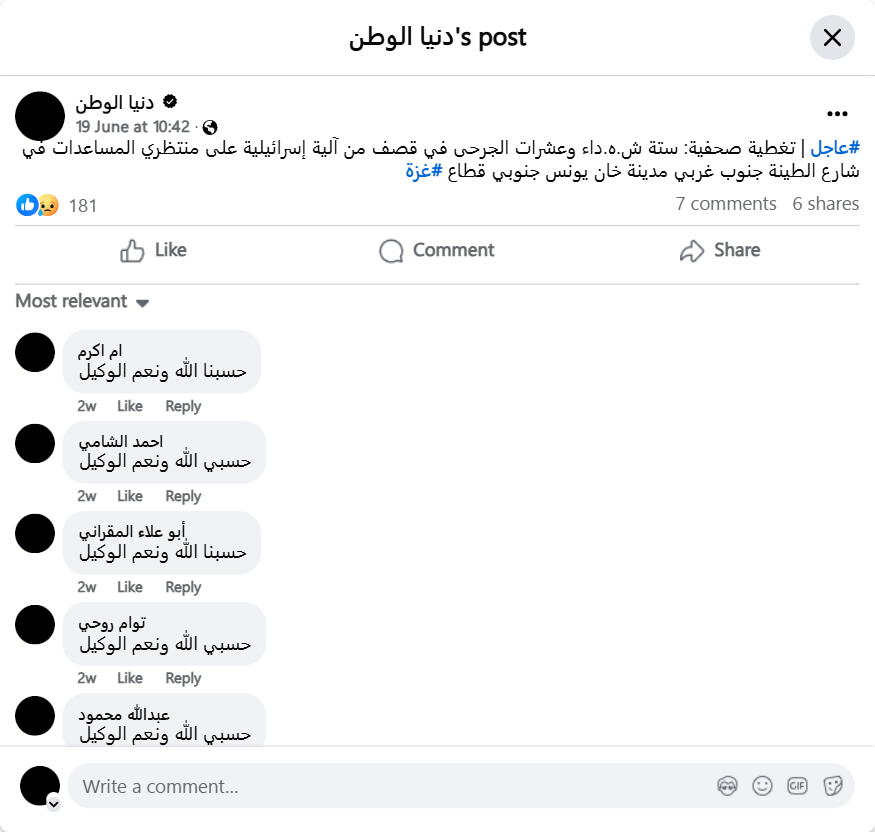875x832 pixels.
Task: Close the post dialog
Action: pos(832,38)
